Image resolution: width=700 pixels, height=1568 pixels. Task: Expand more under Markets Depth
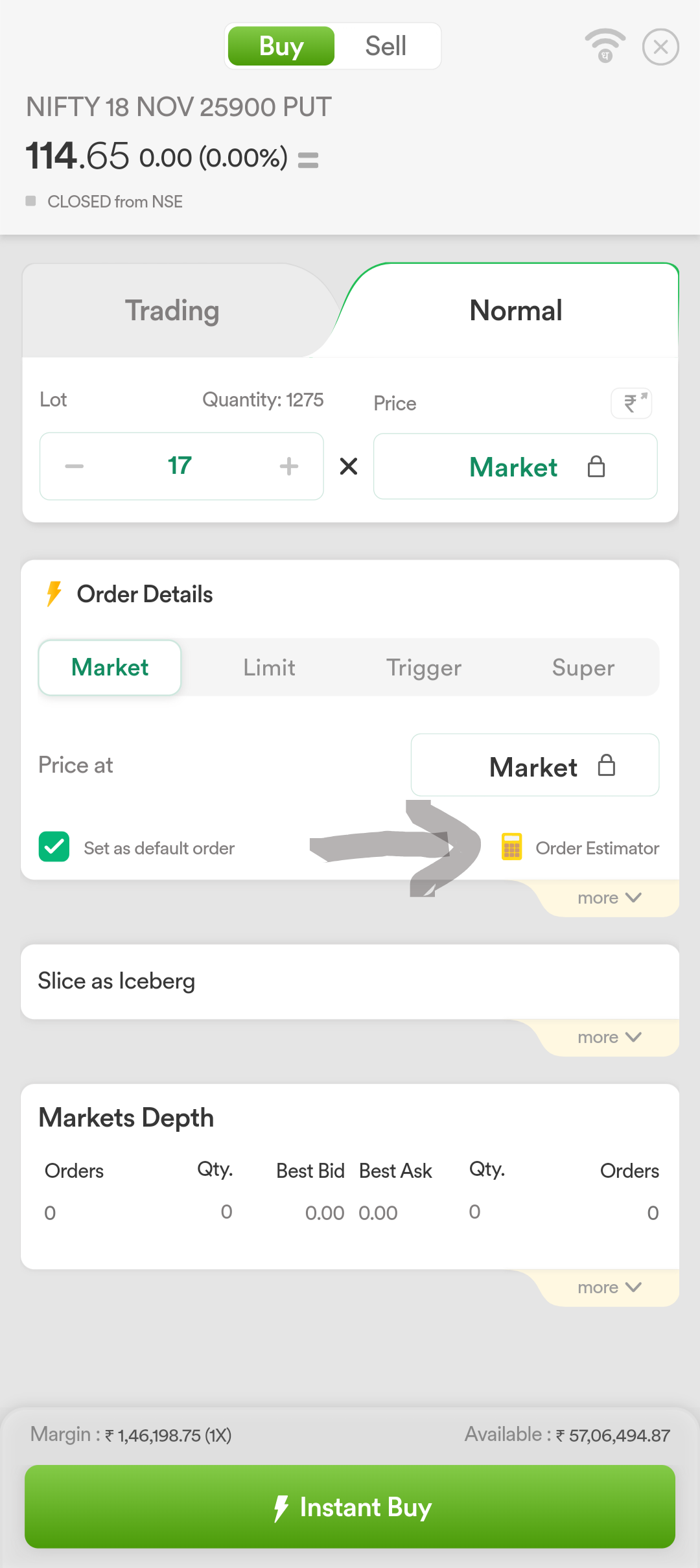[x=609, y=1287]
